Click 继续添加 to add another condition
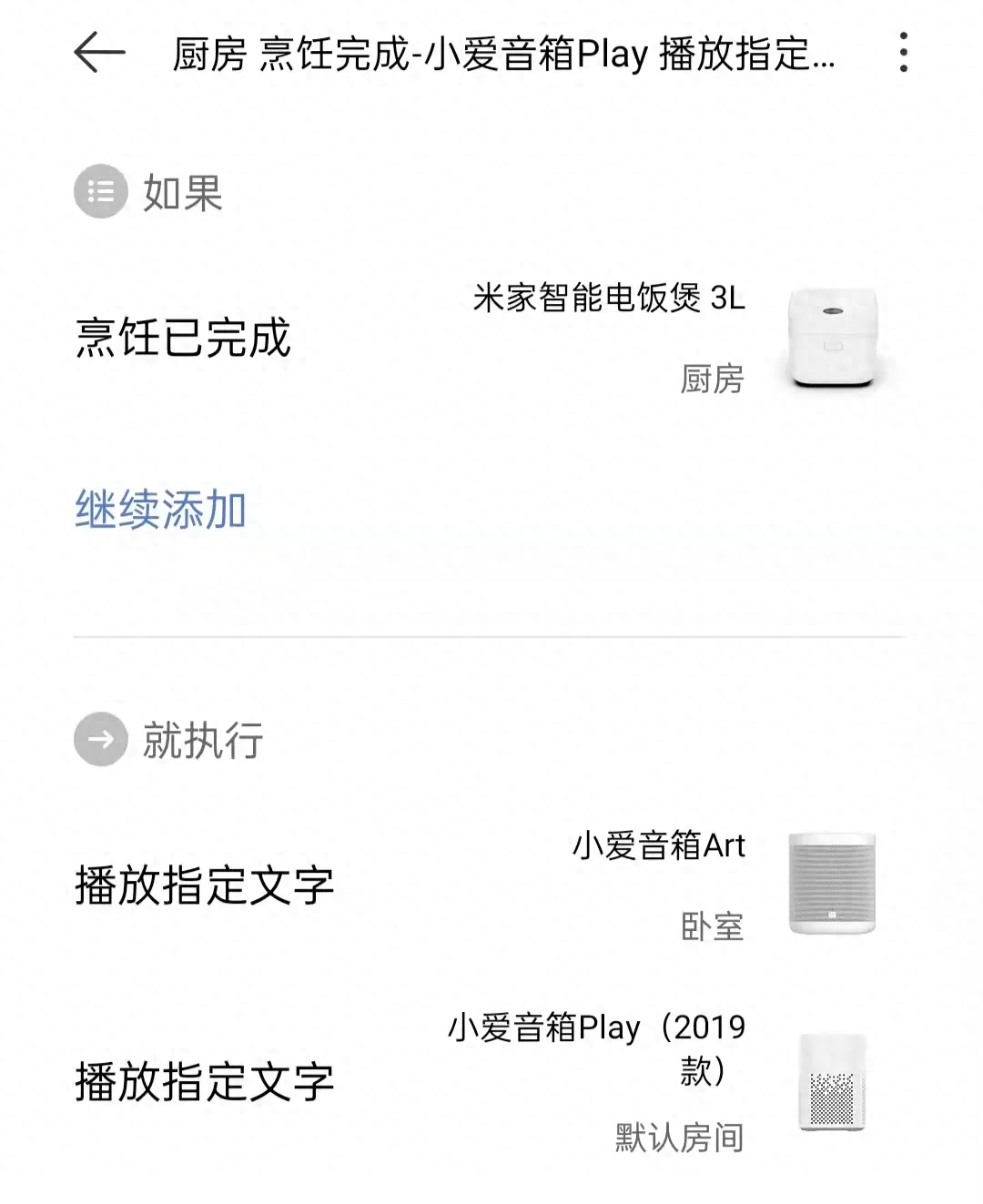This screenshot has height=1204, width=983. (160, 511)
